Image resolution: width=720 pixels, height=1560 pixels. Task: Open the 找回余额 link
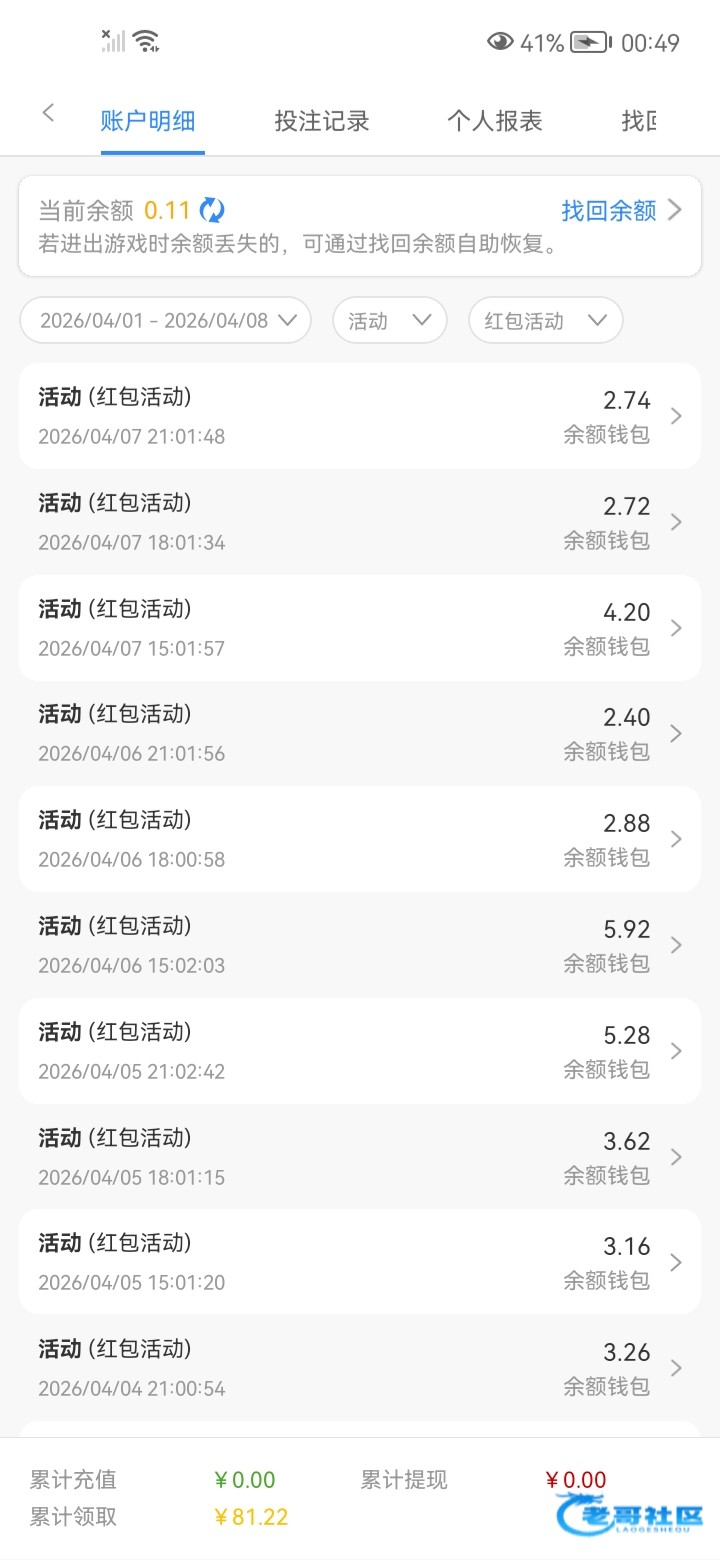620,210
